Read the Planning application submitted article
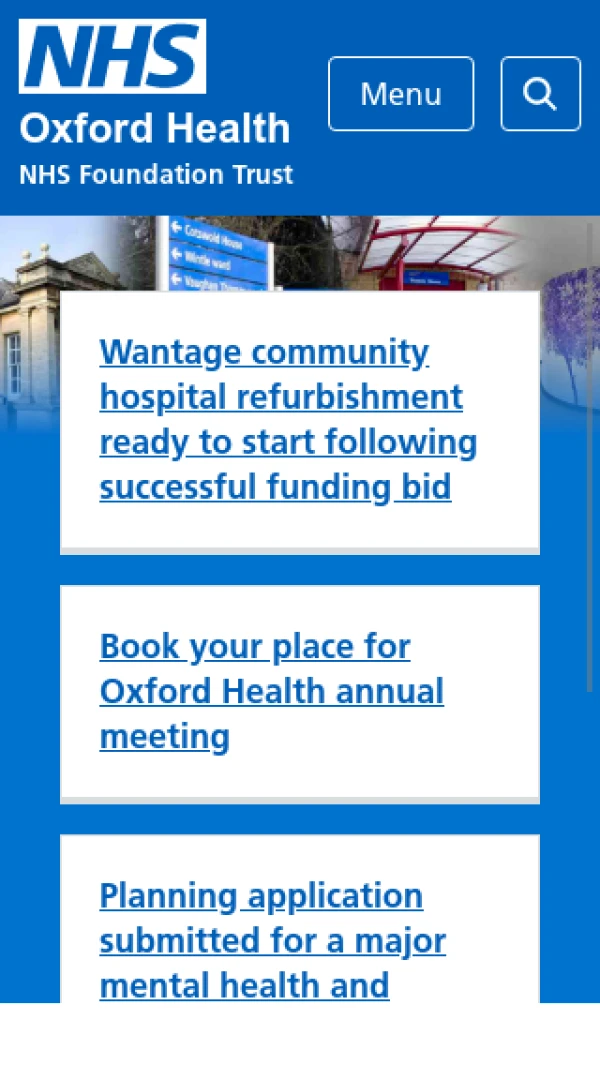This screenshot has height=1065, width=600. (x=272, y=940)
